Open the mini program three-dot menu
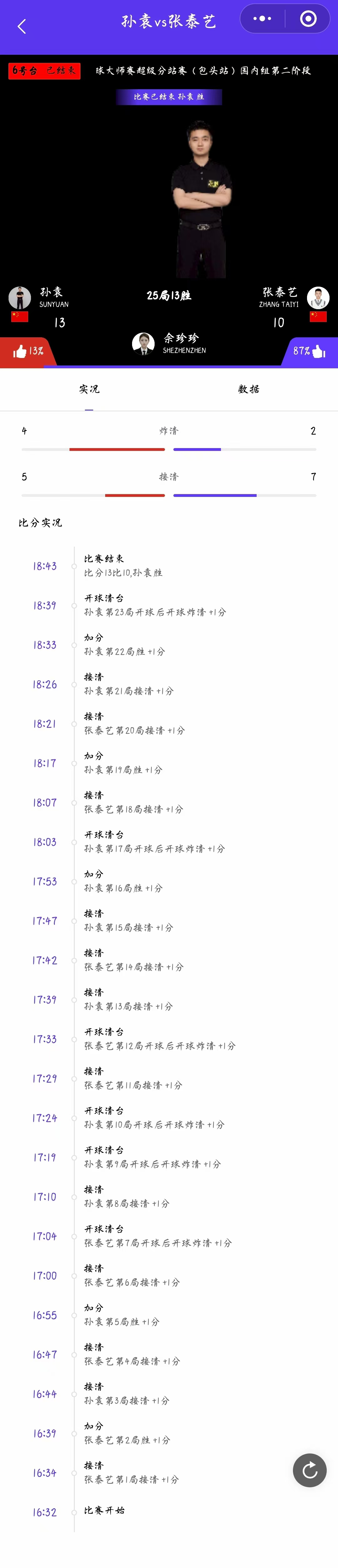Image resolution: width=338 pixels, height=1568 pixels. pyautogui.click(x=262, y=19)
